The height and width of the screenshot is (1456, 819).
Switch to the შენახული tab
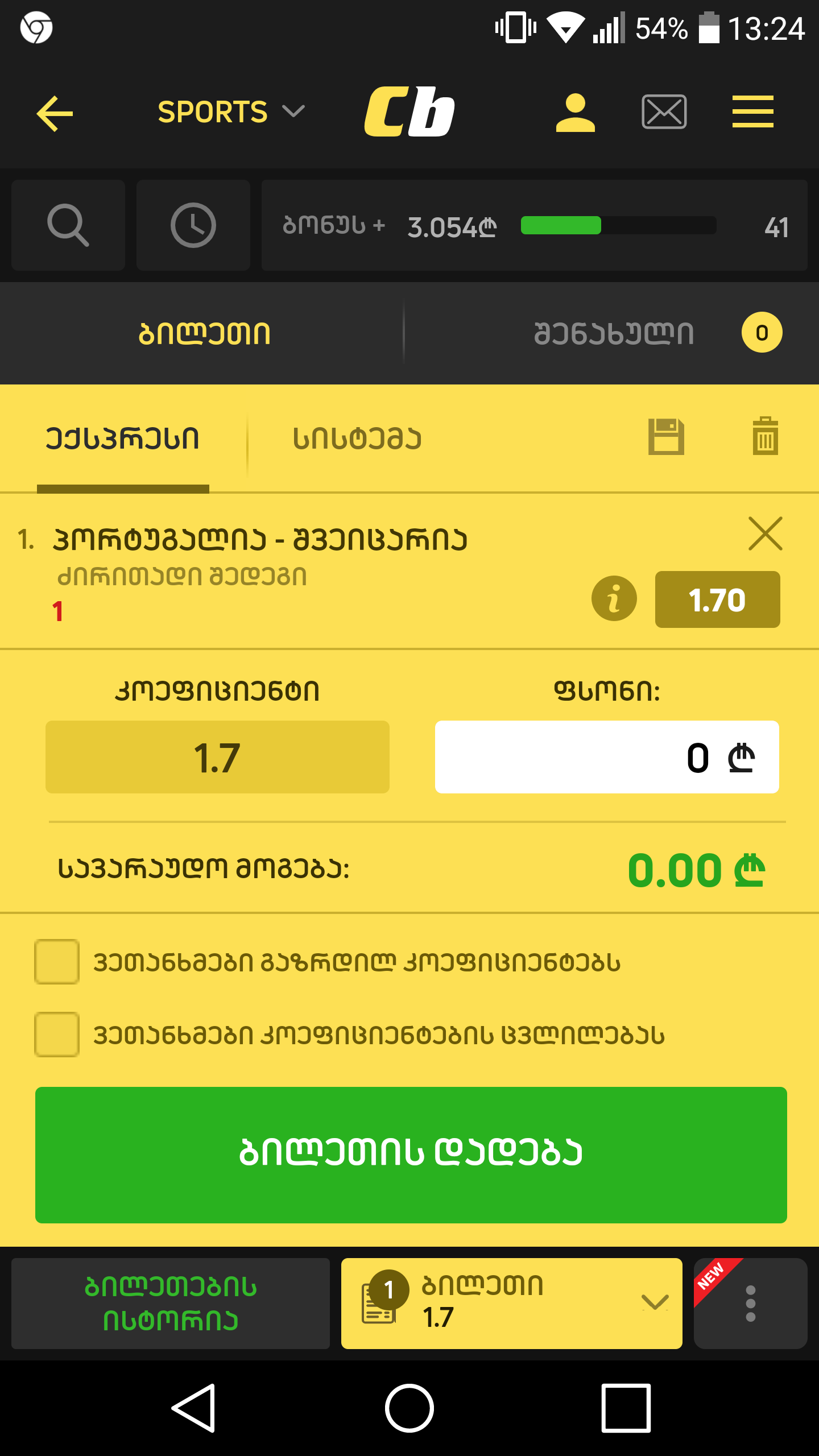click(614, 333)
